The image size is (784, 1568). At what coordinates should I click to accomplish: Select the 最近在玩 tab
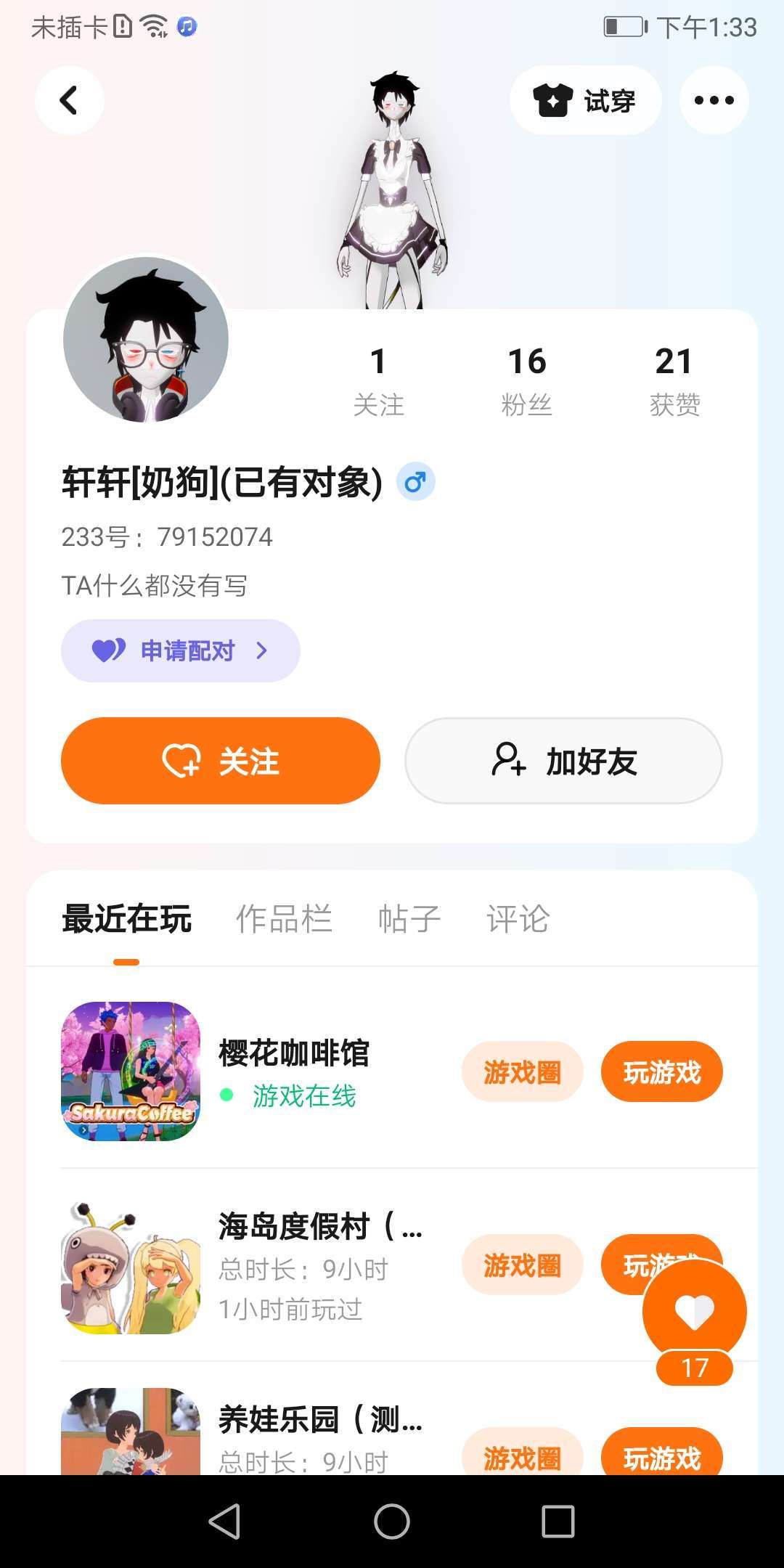pyautogui.click(x=126, y=919)
